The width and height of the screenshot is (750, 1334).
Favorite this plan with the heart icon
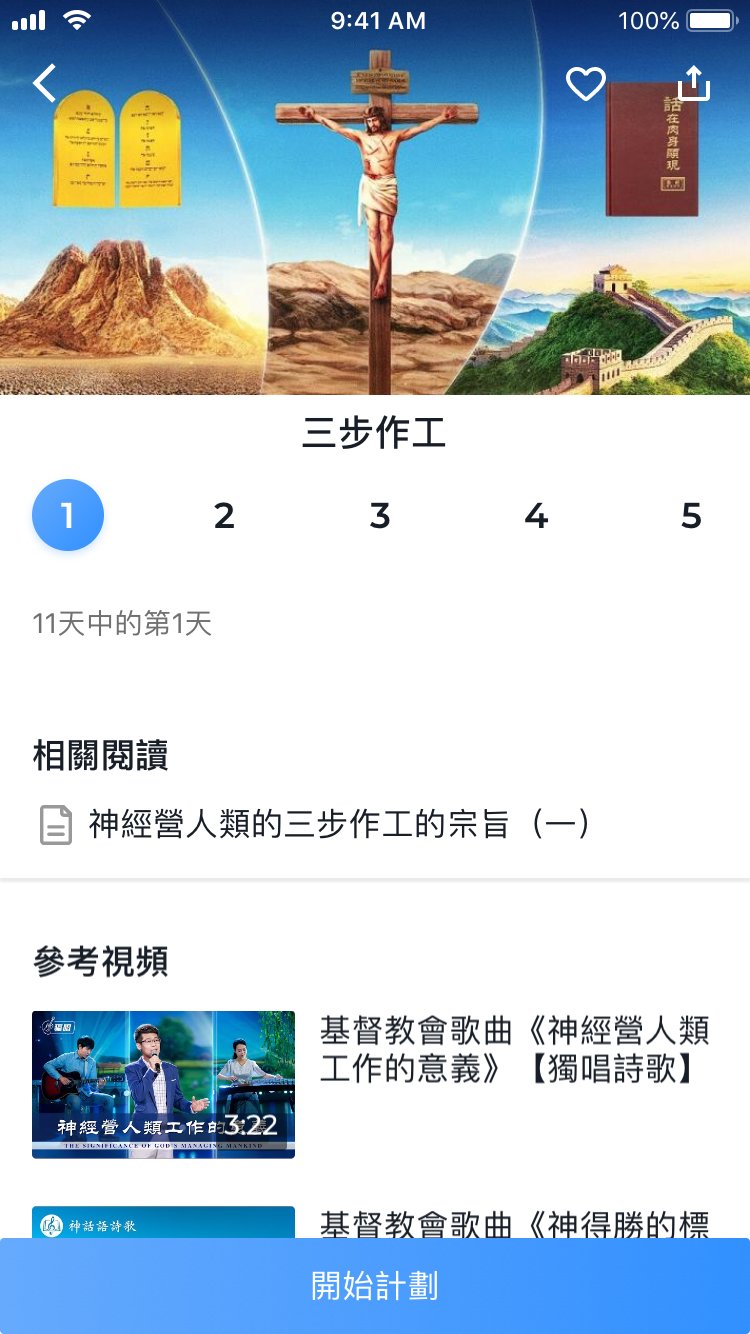coord(586,84)
